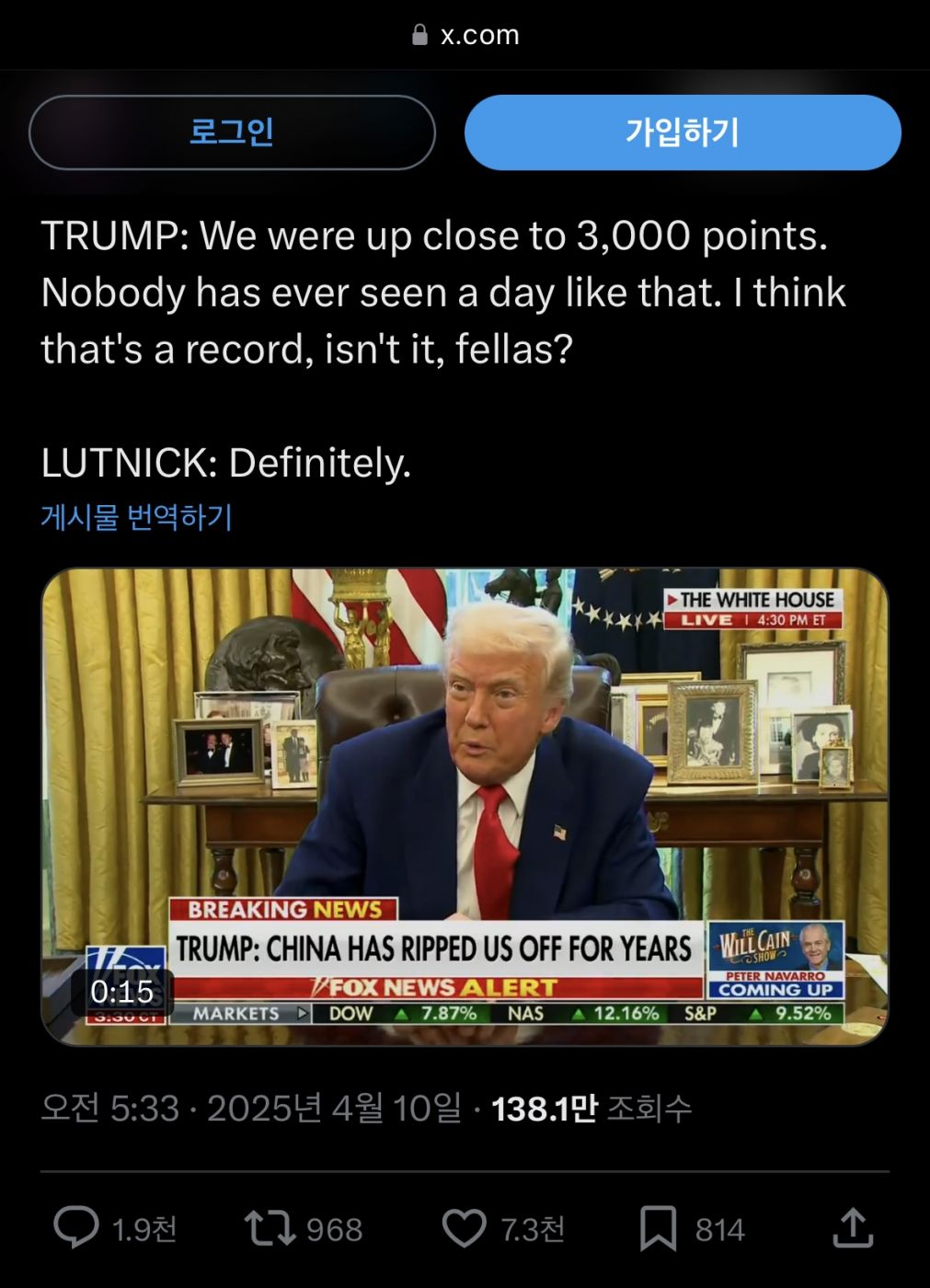Like this post with the heart
This screenshot has height=1288, width=930.
(465, 1227)
